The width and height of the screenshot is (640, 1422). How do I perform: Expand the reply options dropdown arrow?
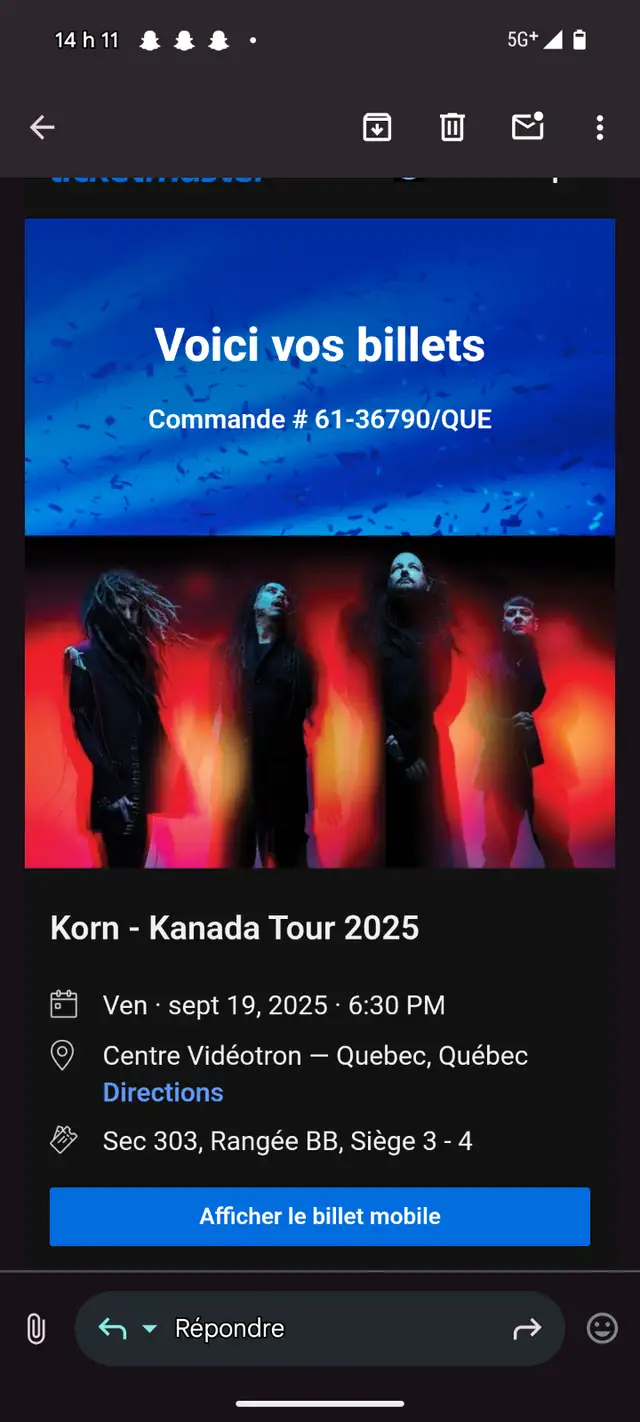(x=150, y=1329)
